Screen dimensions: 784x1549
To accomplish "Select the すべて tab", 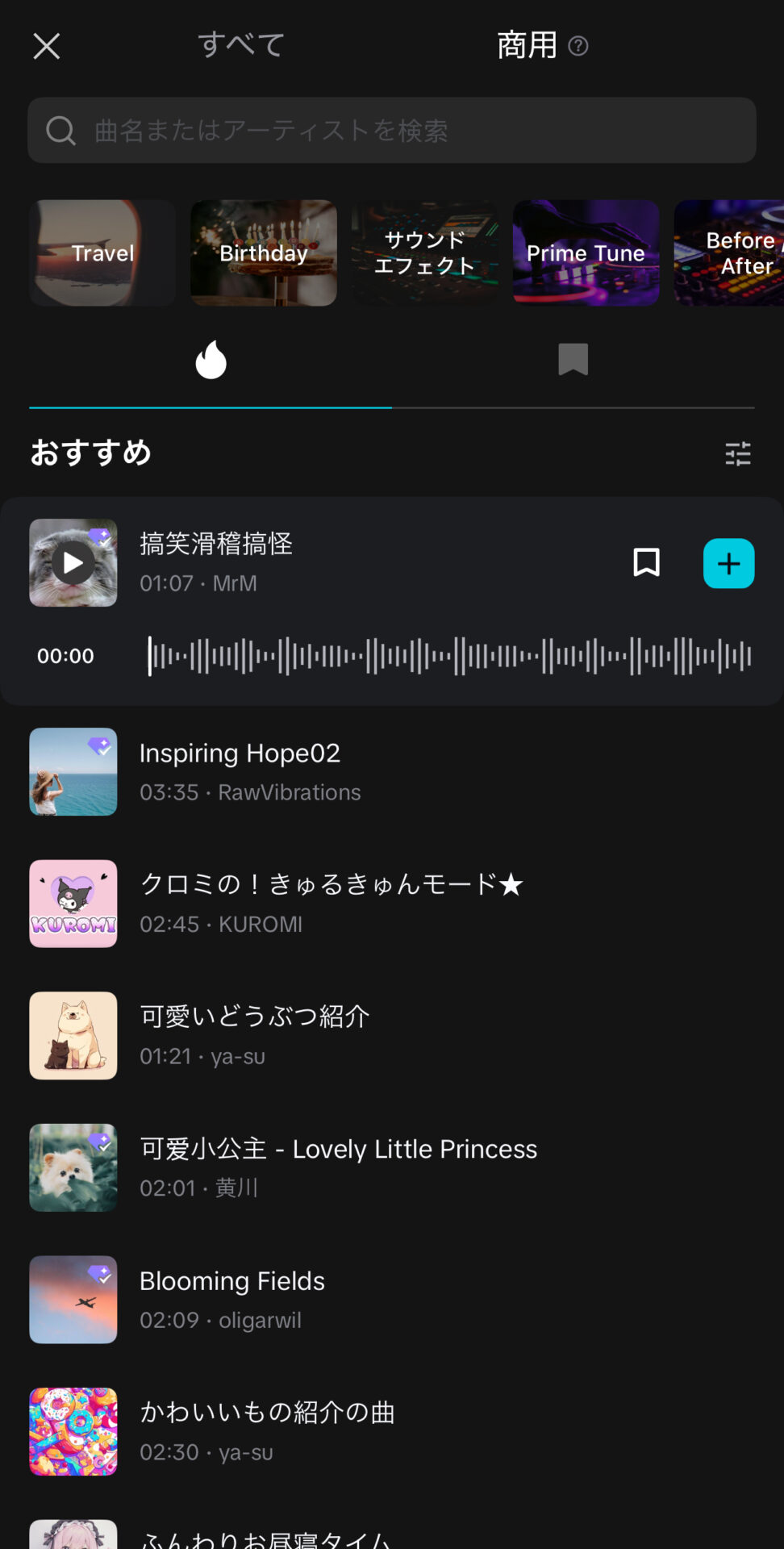I will [x=240, y=46].
